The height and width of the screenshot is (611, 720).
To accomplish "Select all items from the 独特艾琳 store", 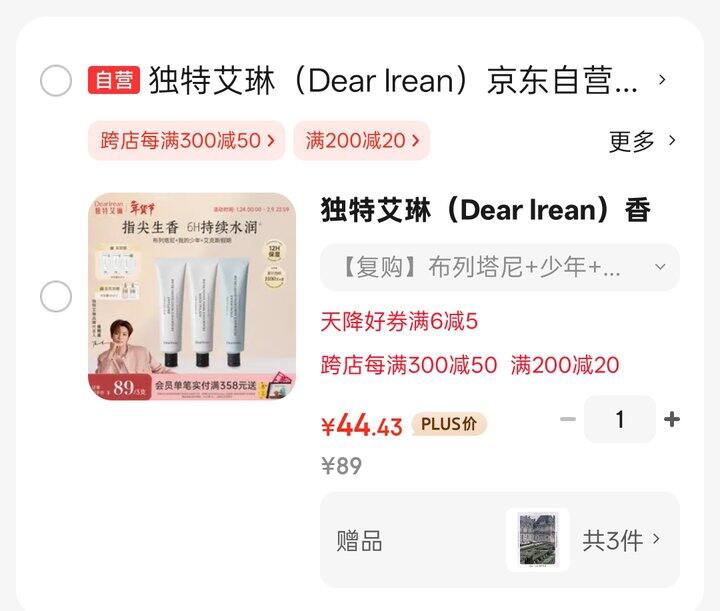I will (x=56, y=80).
